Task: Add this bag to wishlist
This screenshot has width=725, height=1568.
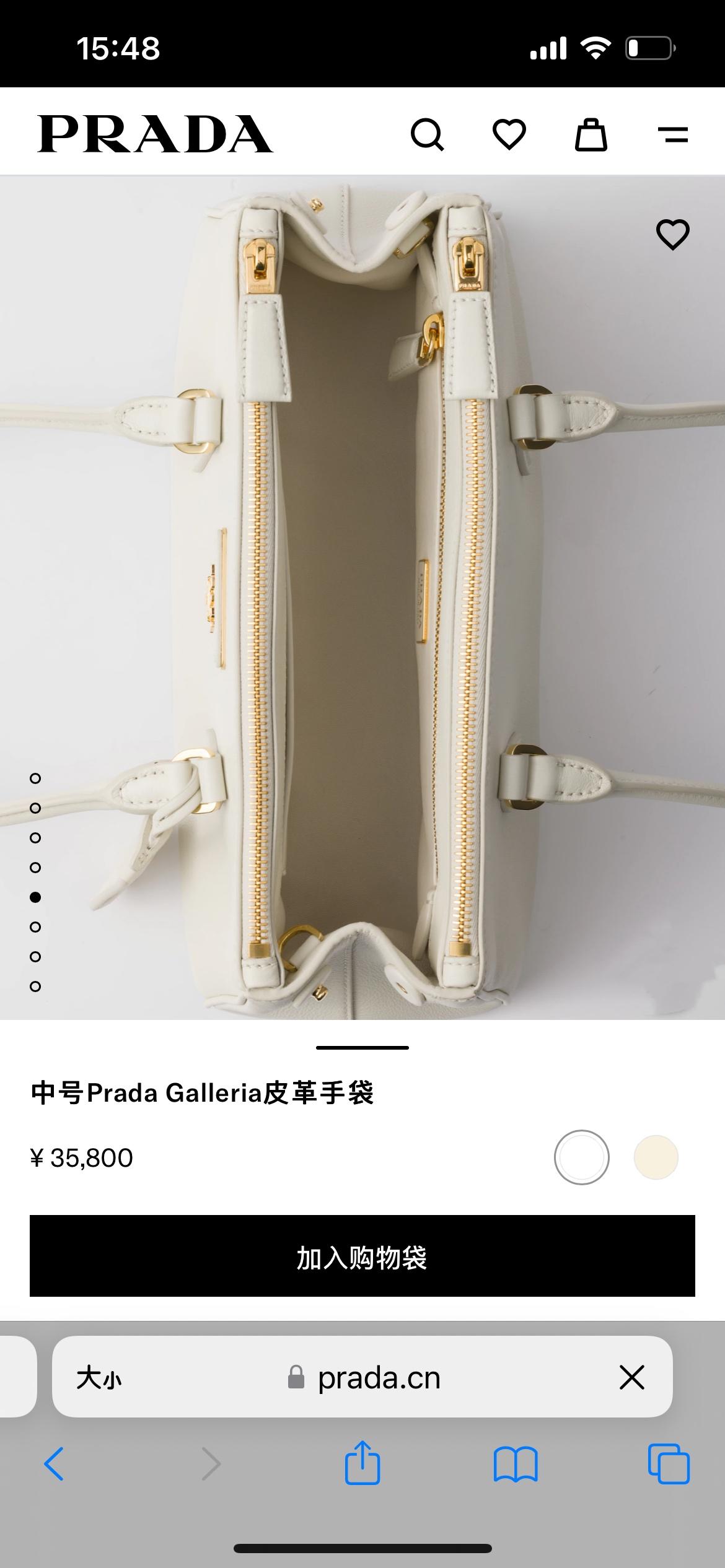Action: [x=672, y=235]
